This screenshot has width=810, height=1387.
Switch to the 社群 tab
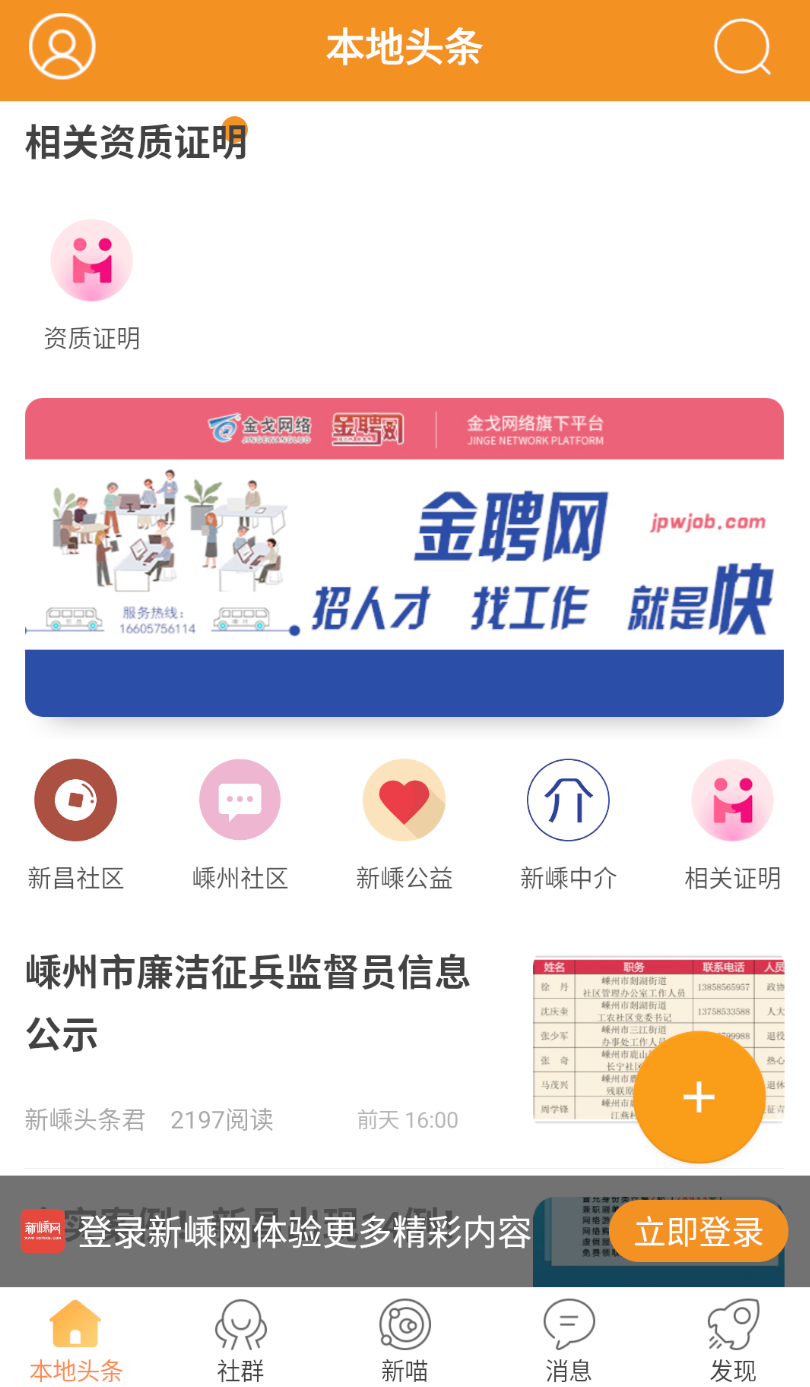[240, 1340]
